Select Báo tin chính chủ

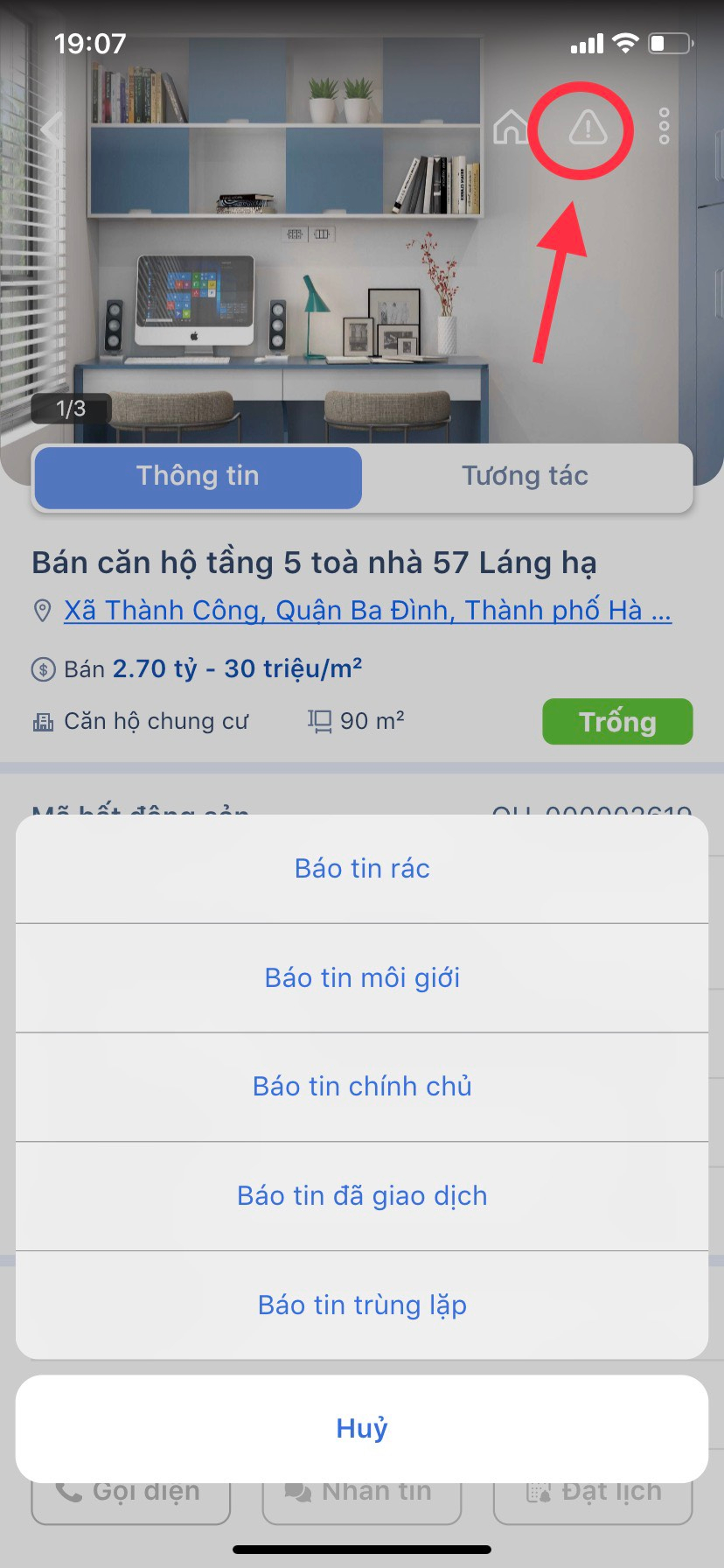pyautogui.click(x=362, y=1087)
